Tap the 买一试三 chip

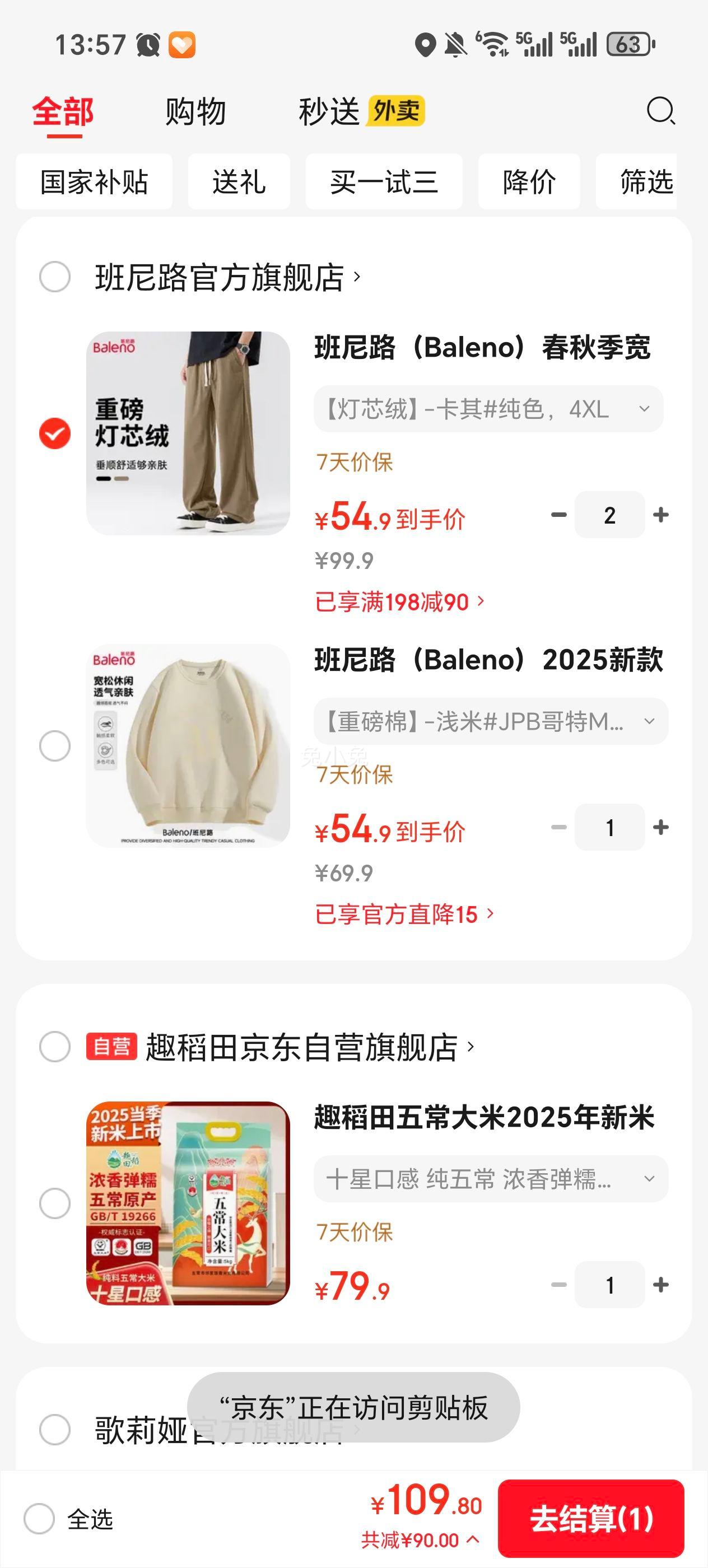click(384, 182)
